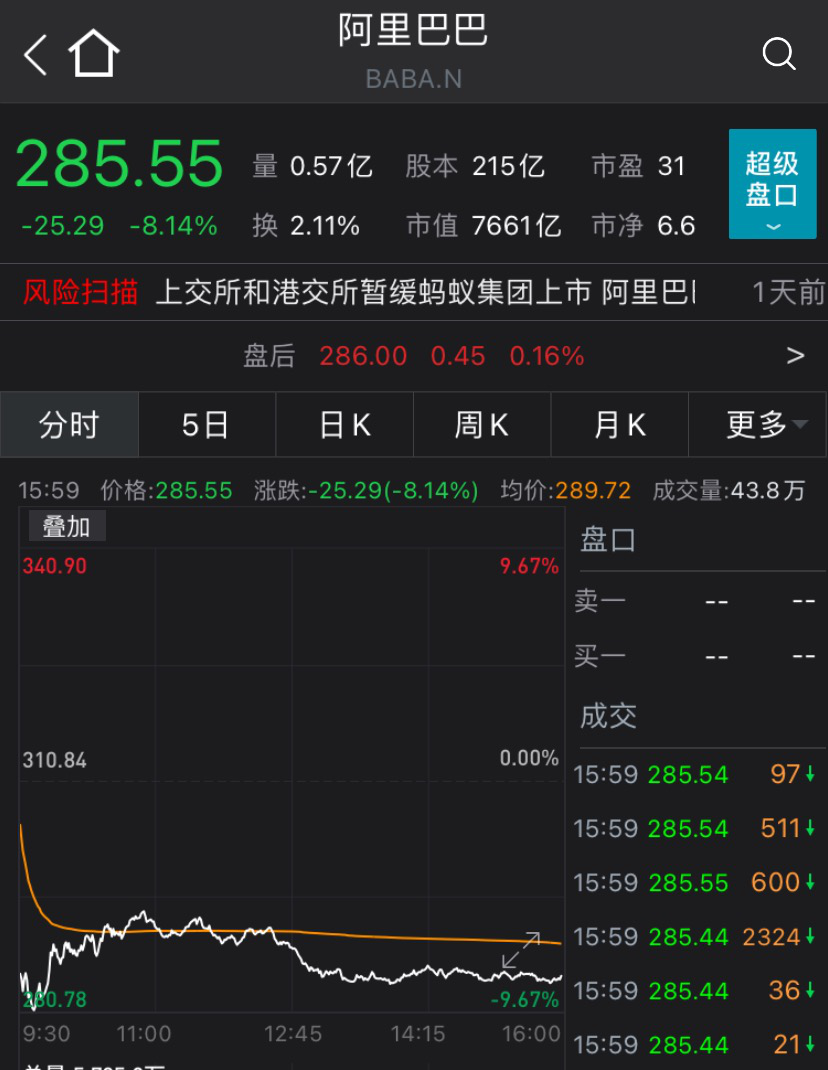
Task: Go to the home page icon
Action: (x=94, y=54)
